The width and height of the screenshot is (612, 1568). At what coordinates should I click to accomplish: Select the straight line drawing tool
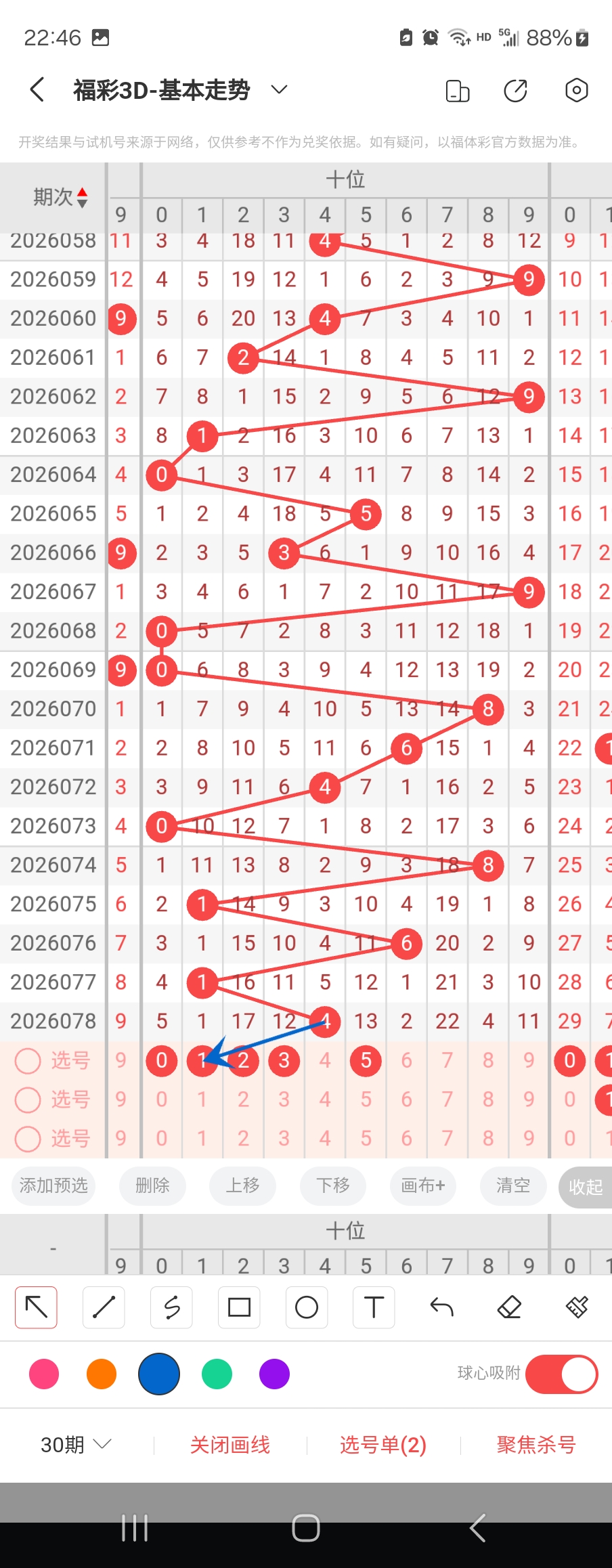[x=104, y=1307]
